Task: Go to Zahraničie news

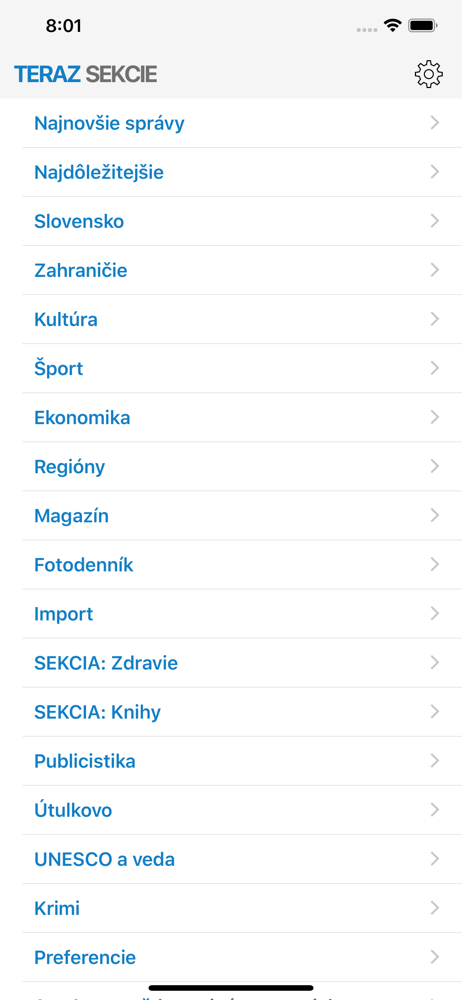Action: 231,270
